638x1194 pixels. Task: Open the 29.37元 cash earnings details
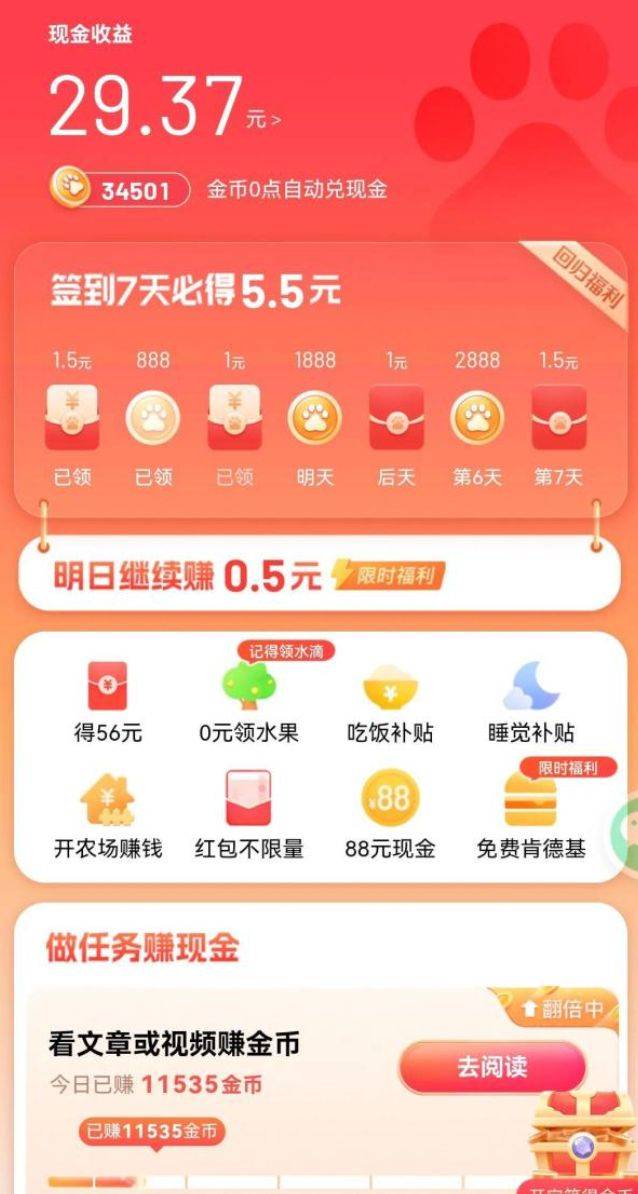click(164, 107)
